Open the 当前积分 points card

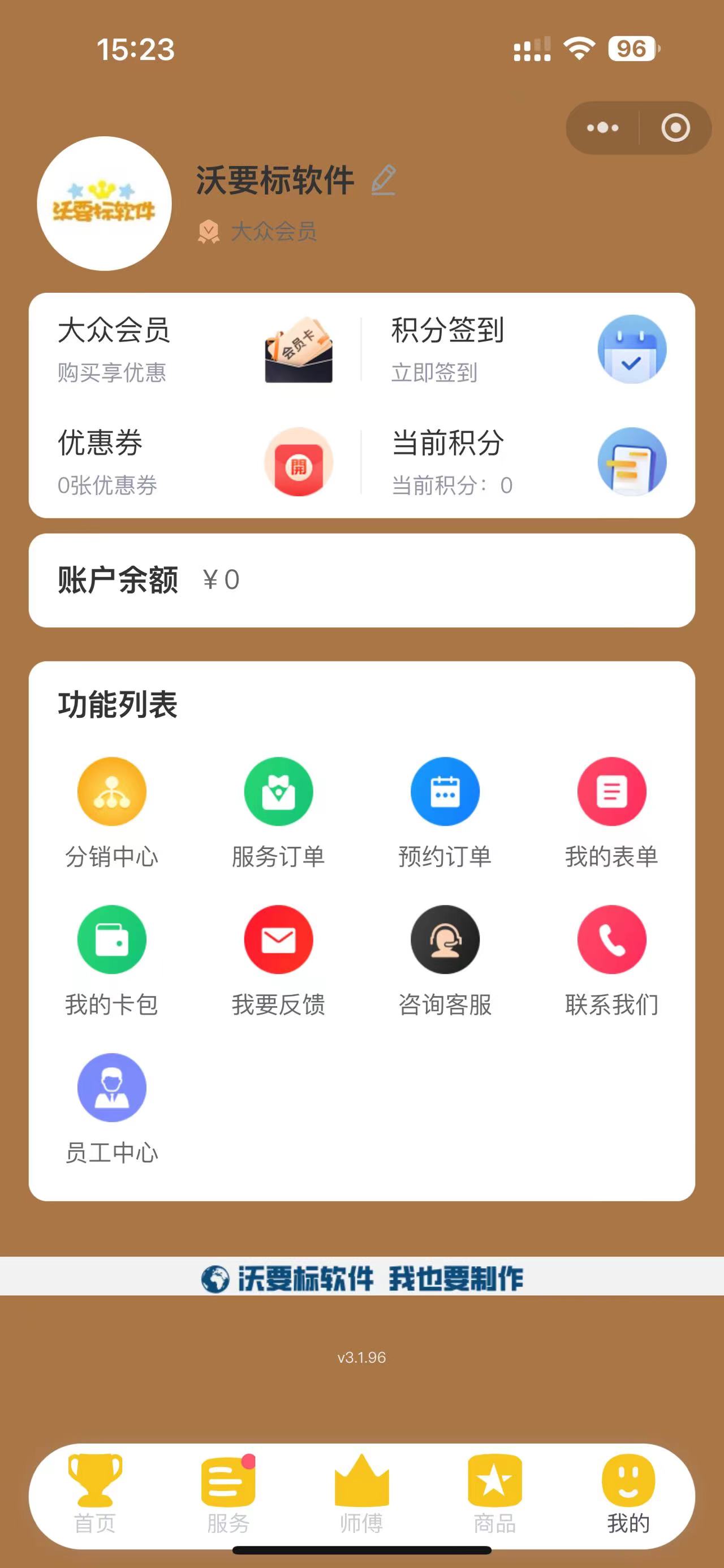527,461
